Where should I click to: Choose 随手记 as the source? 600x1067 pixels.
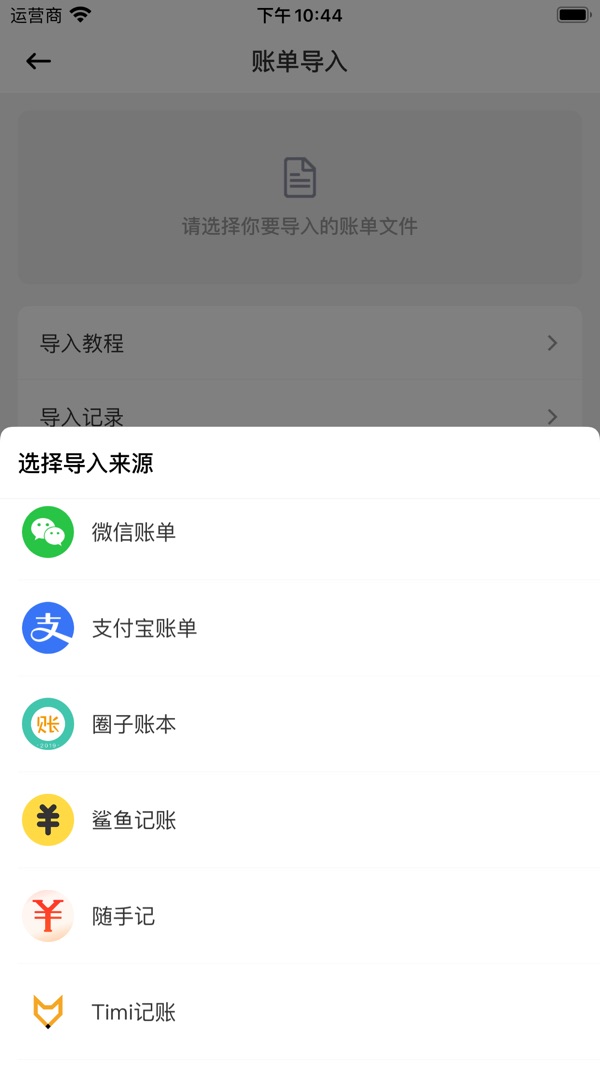coord(300,916)
